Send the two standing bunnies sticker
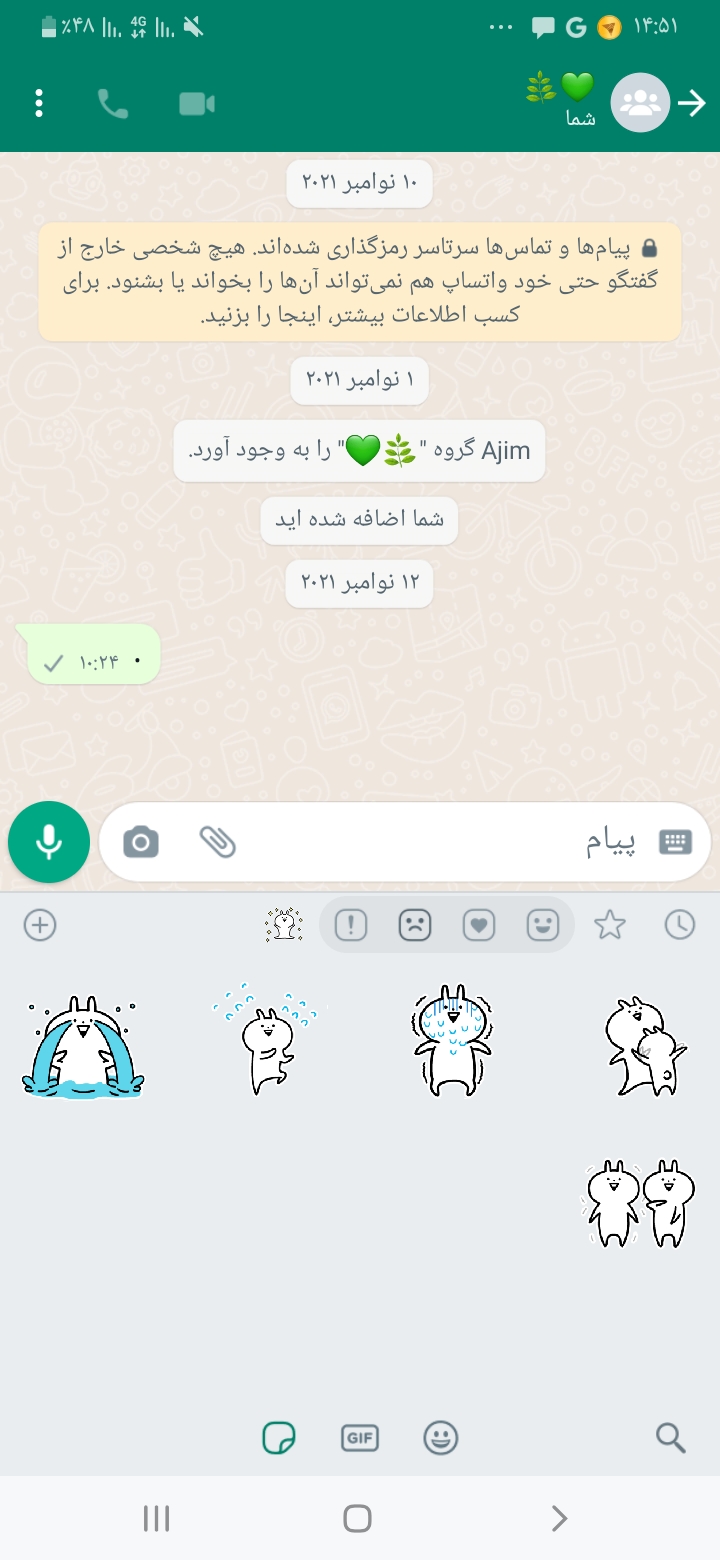 pyautogui.click(x=639, y=1203)
